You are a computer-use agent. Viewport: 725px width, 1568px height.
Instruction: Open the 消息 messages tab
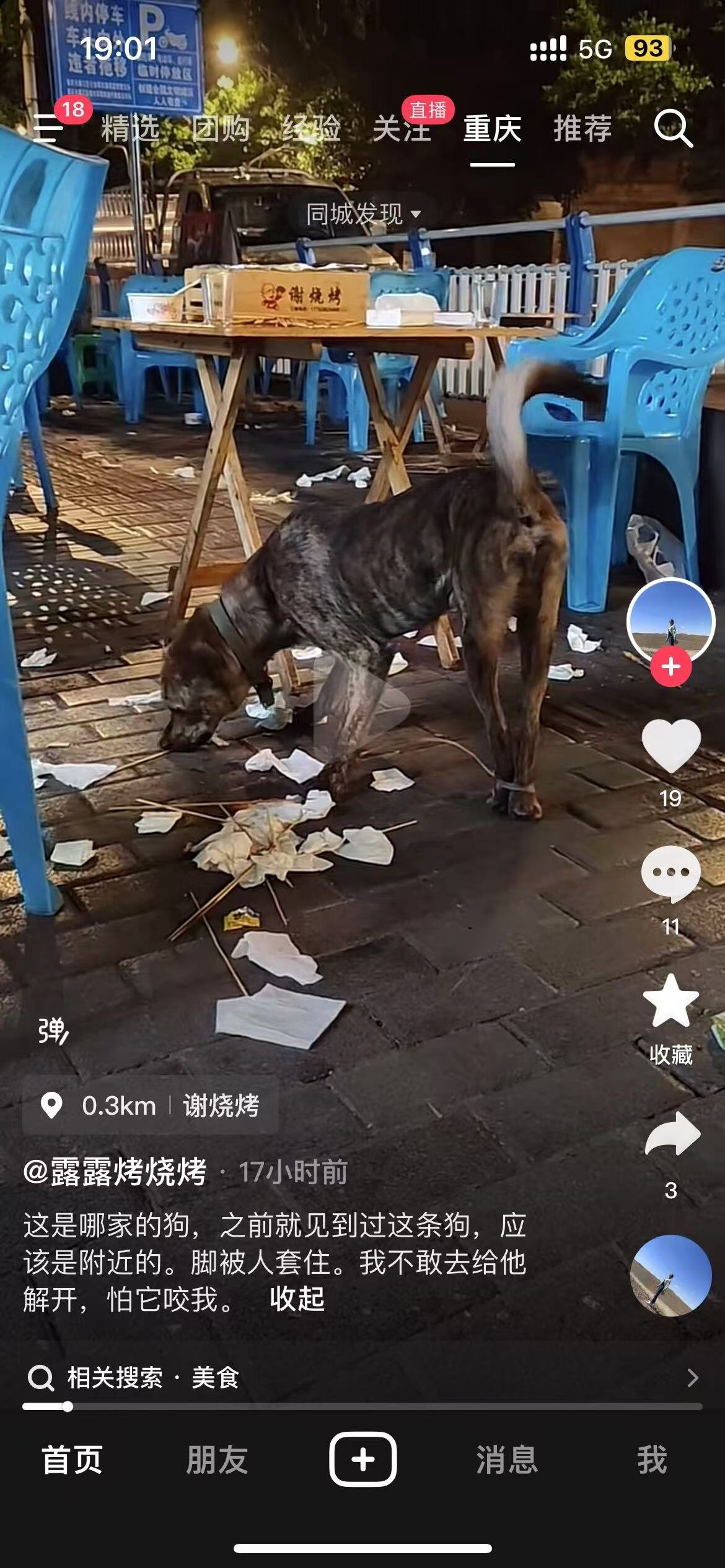click(x=506, y=1460)
